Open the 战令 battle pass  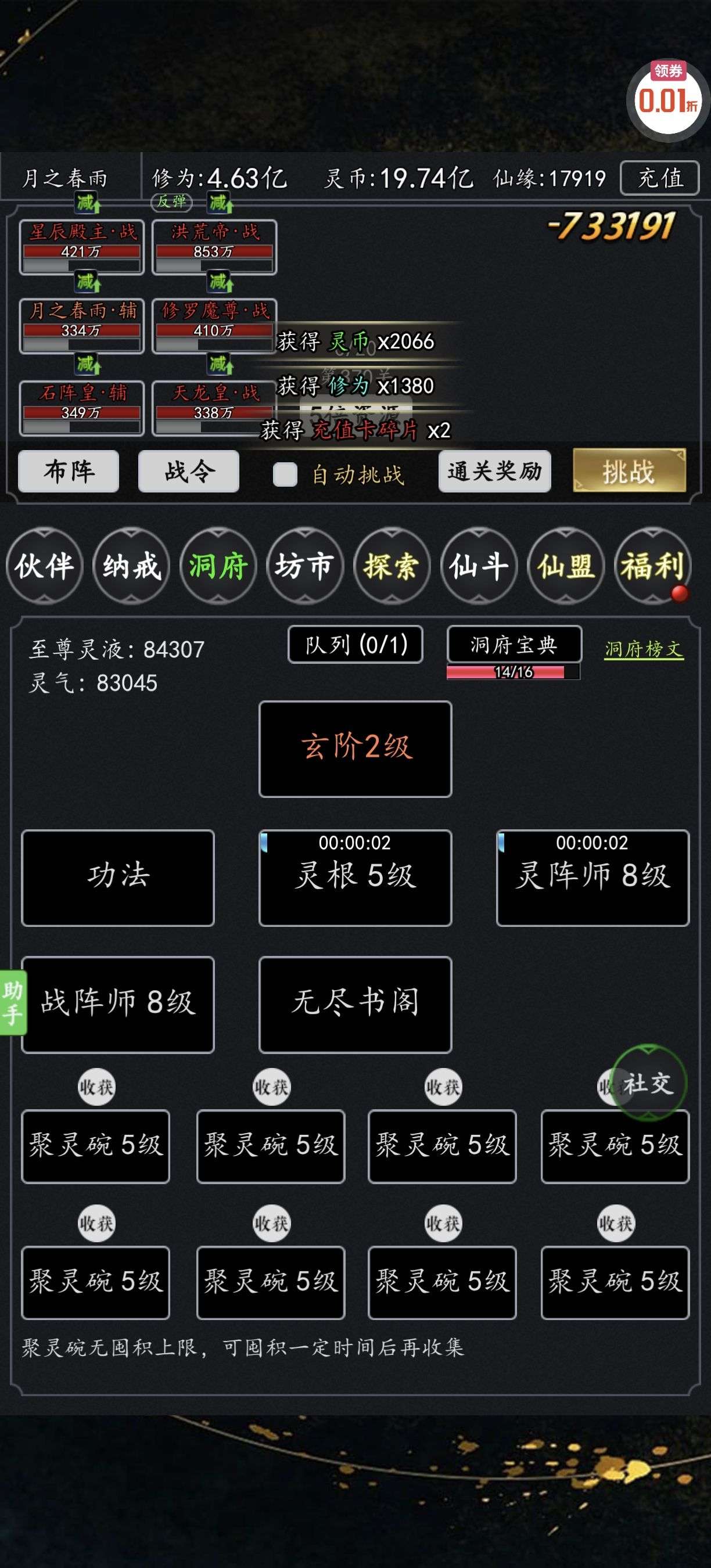[x=189, y=471]
